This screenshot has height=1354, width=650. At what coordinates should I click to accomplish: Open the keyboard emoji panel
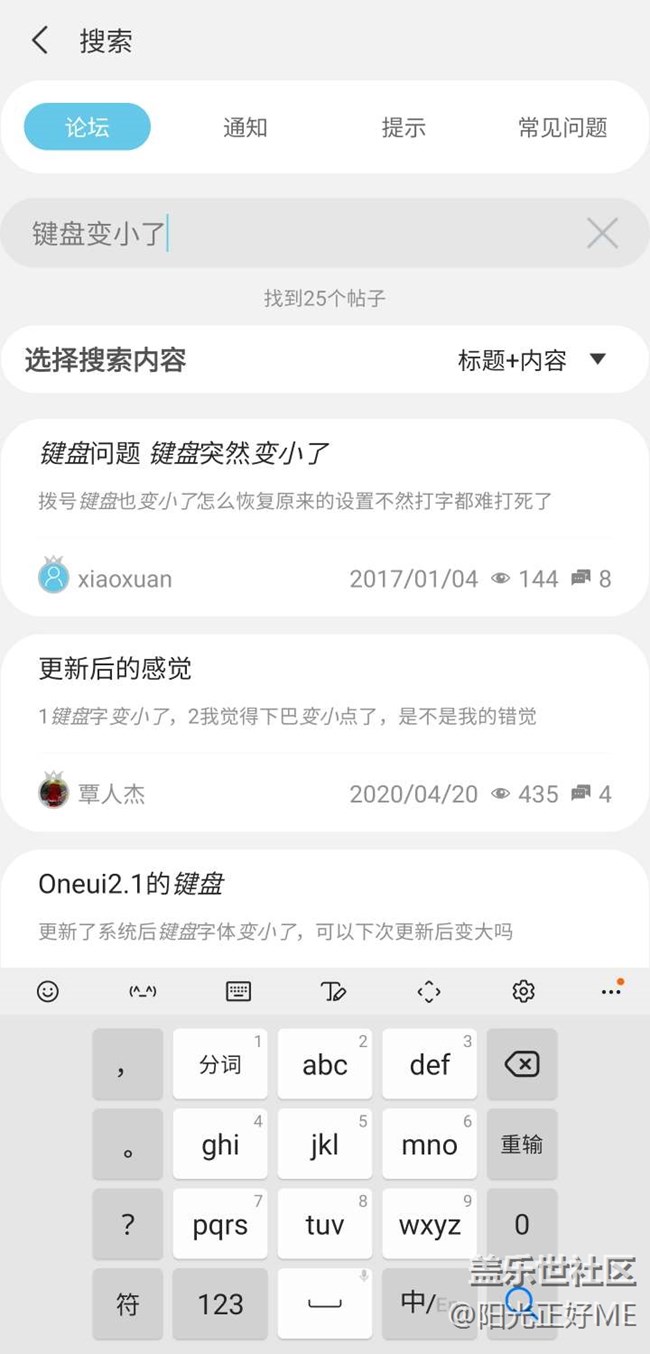click(x=47, y=991)
